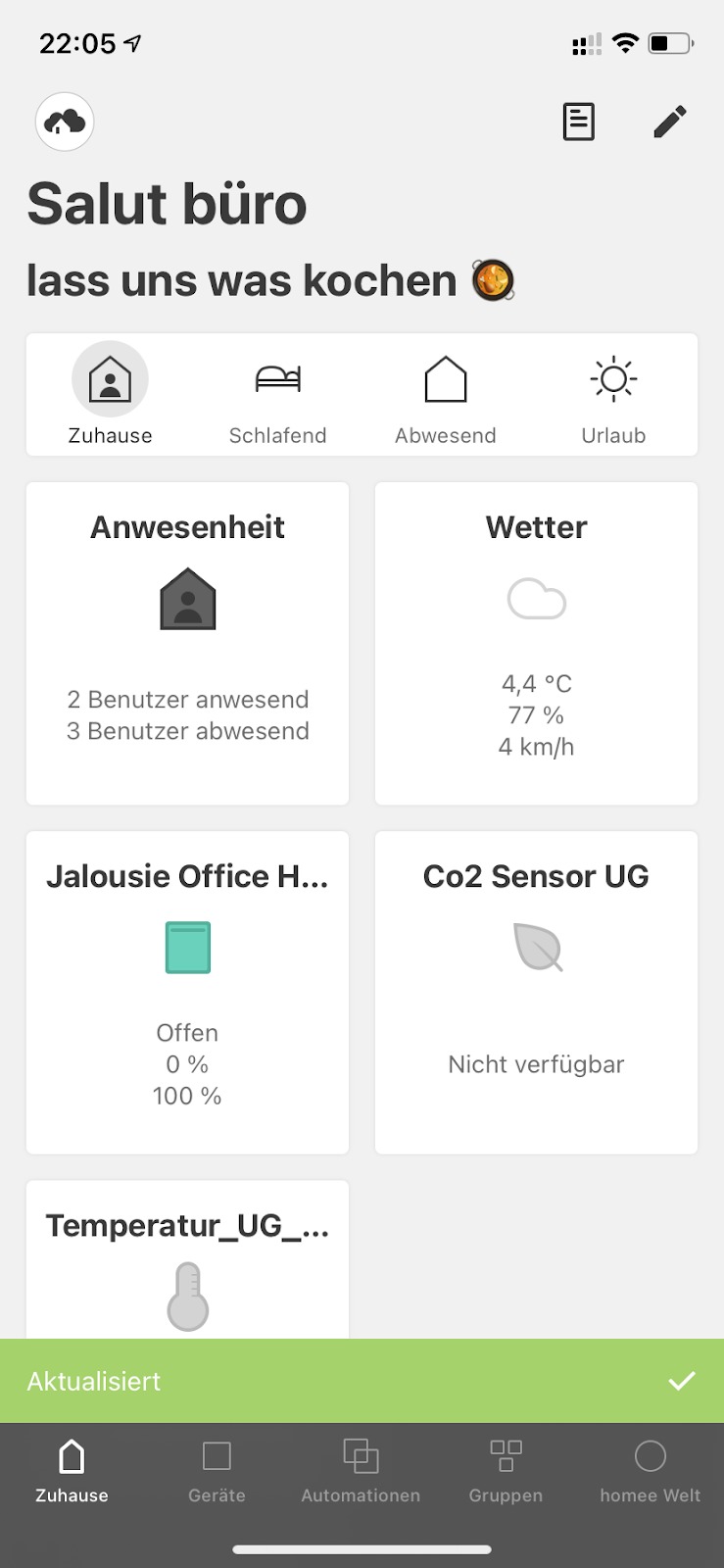Open the Wetter card
The height and width of the screenshot is (1568, 724).
[x=536, y=644]
